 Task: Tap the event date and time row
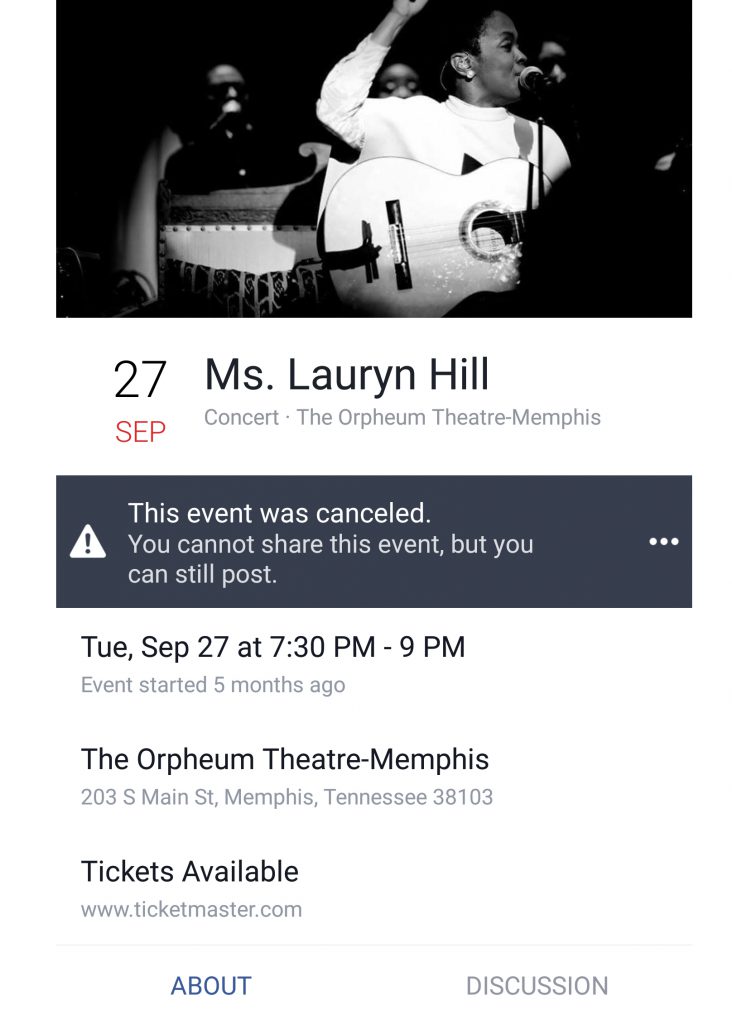273,663
